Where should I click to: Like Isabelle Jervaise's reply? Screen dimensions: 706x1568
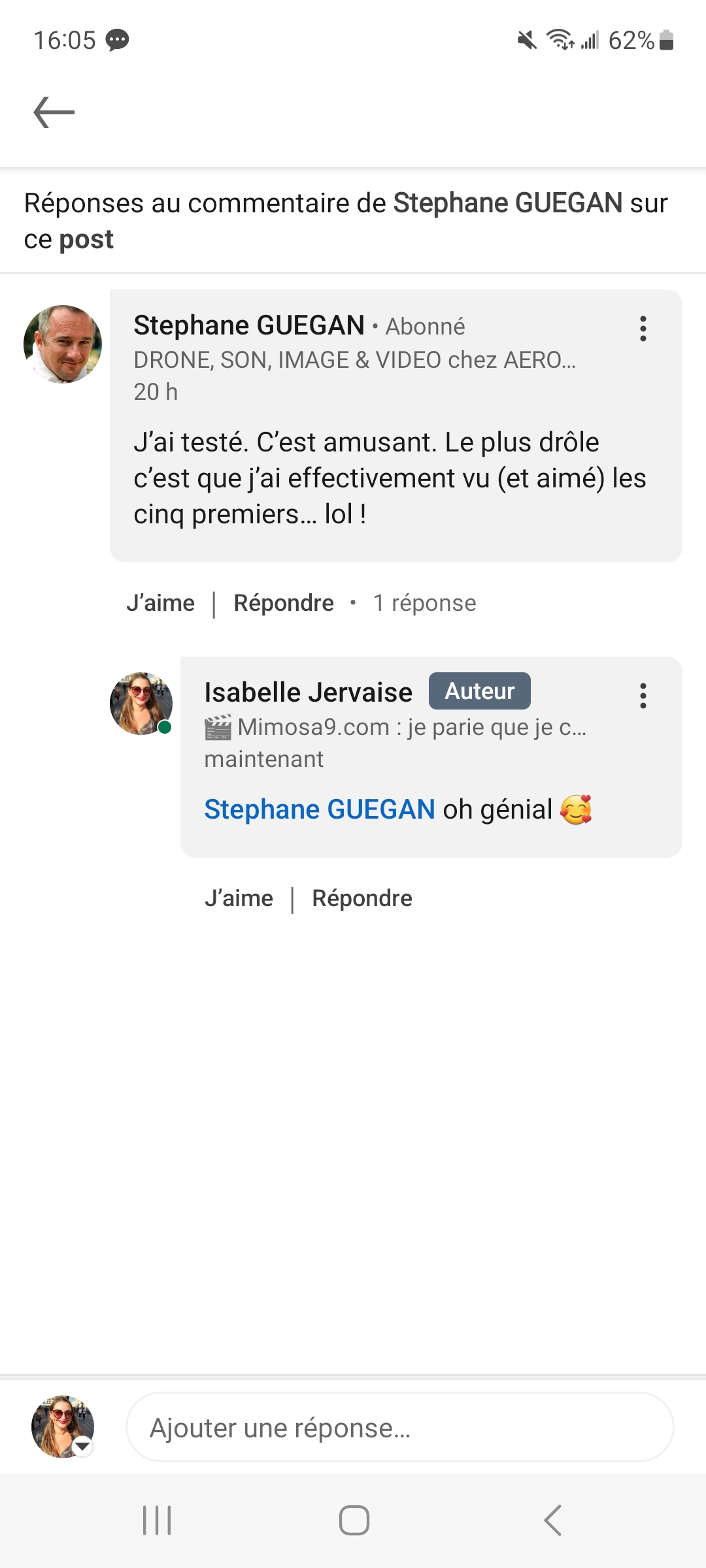pyautogui.click(x=239, y=898)
